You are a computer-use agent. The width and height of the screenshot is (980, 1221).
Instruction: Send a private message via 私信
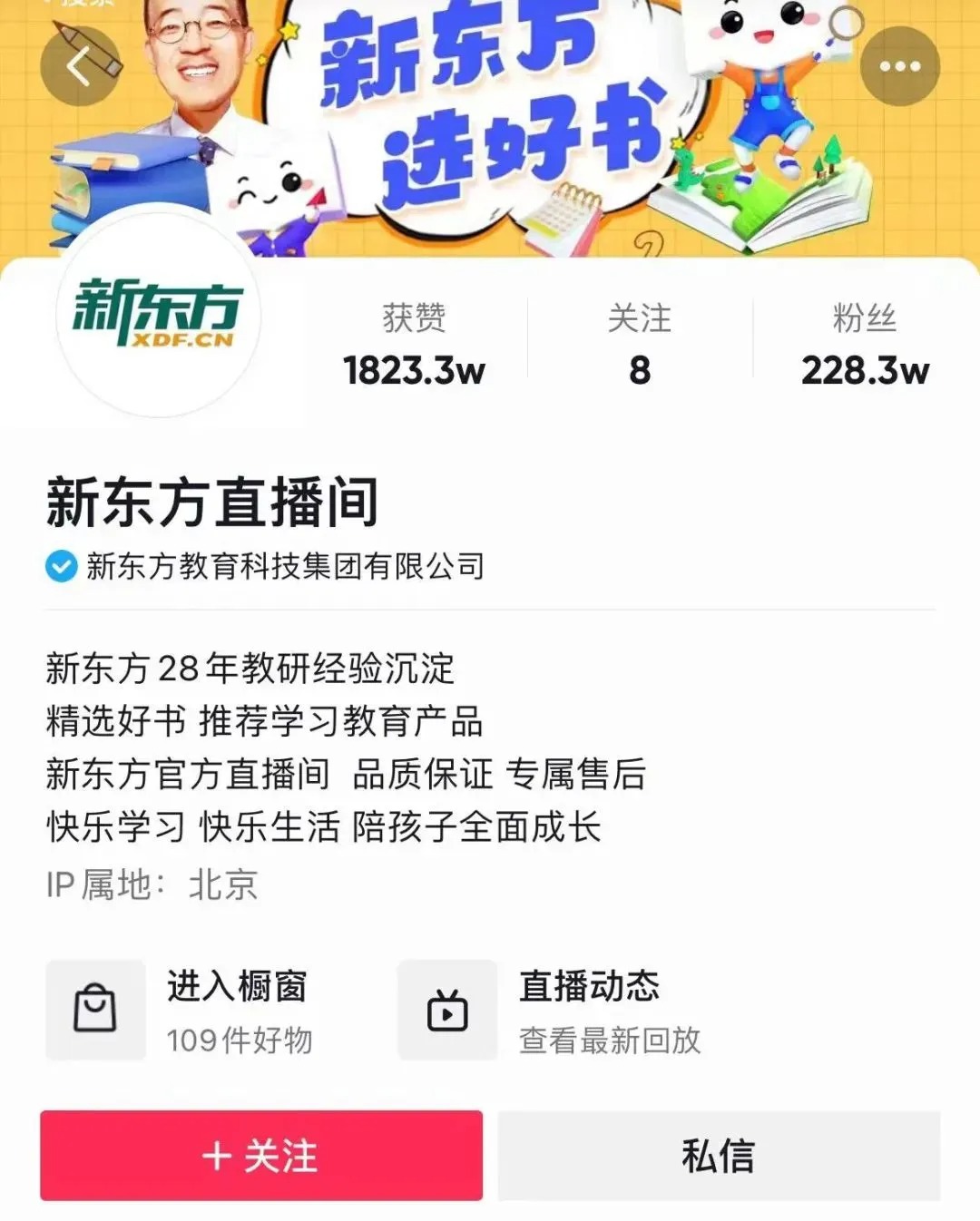point(718,1155)
